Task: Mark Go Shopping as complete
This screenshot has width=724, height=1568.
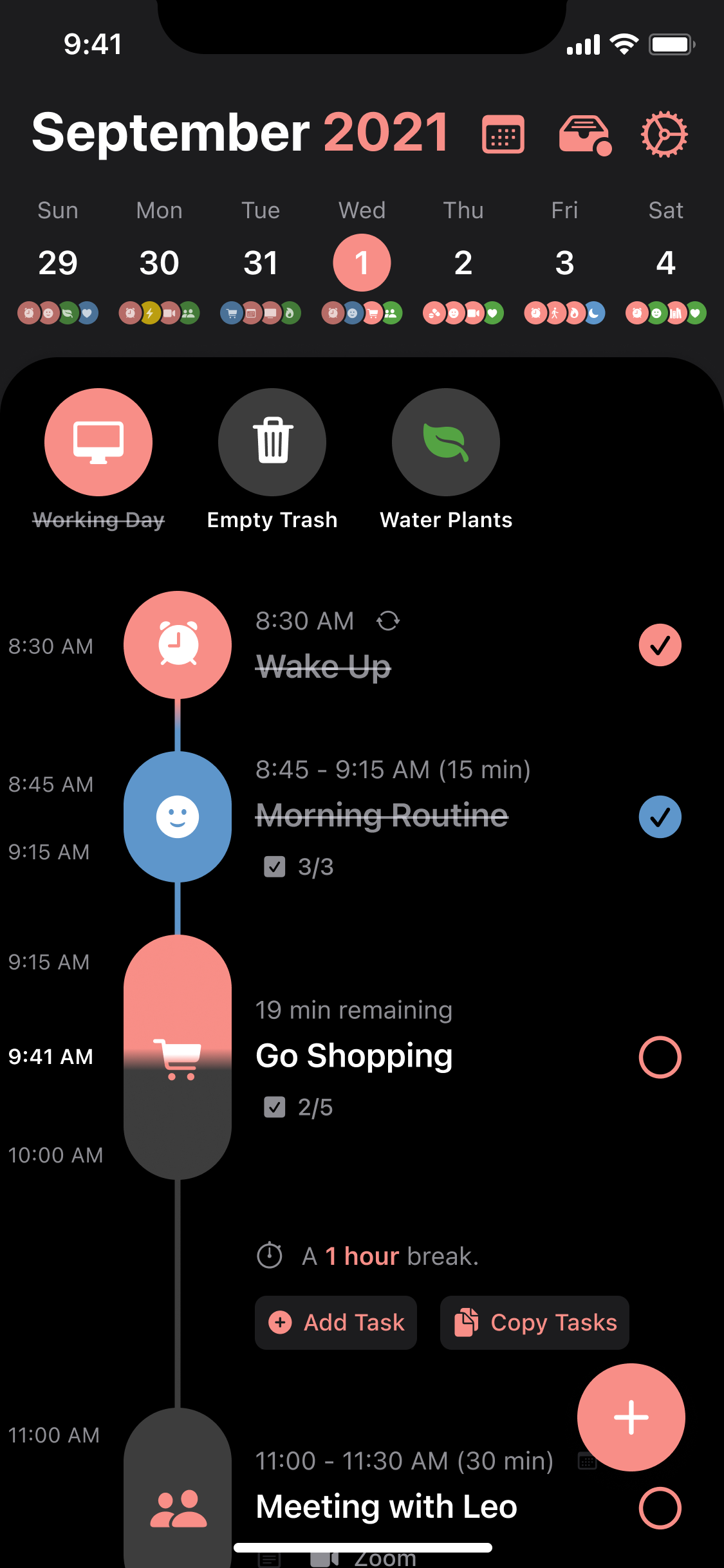Action: pos(660,1057)
